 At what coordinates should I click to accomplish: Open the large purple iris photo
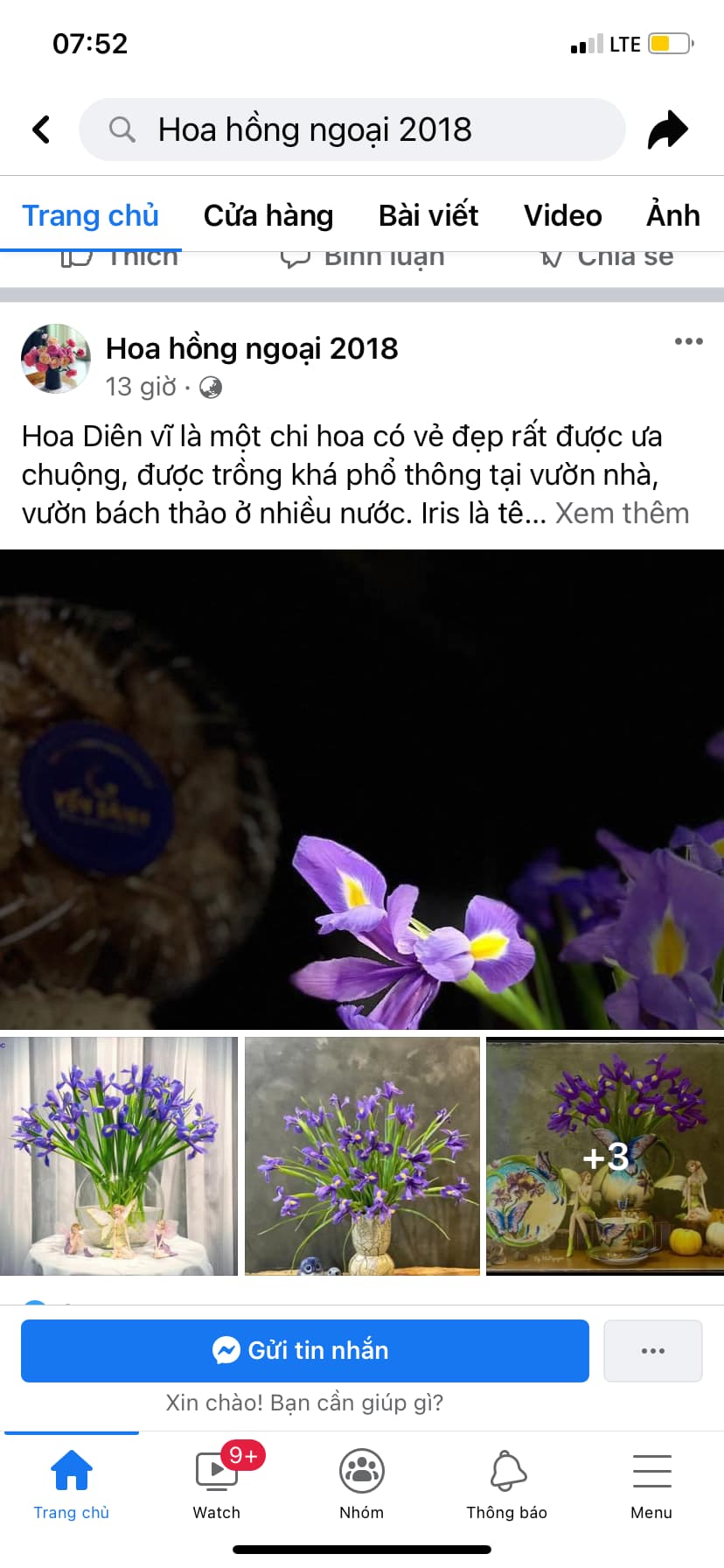click(x=362, y=789)
